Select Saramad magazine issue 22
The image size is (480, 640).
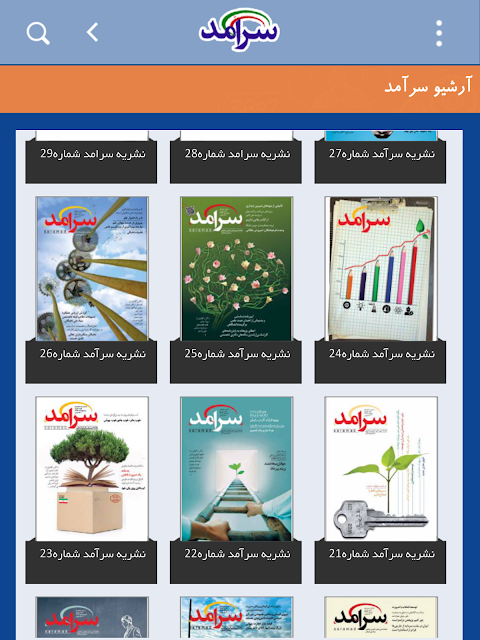(x=236, y=490)
